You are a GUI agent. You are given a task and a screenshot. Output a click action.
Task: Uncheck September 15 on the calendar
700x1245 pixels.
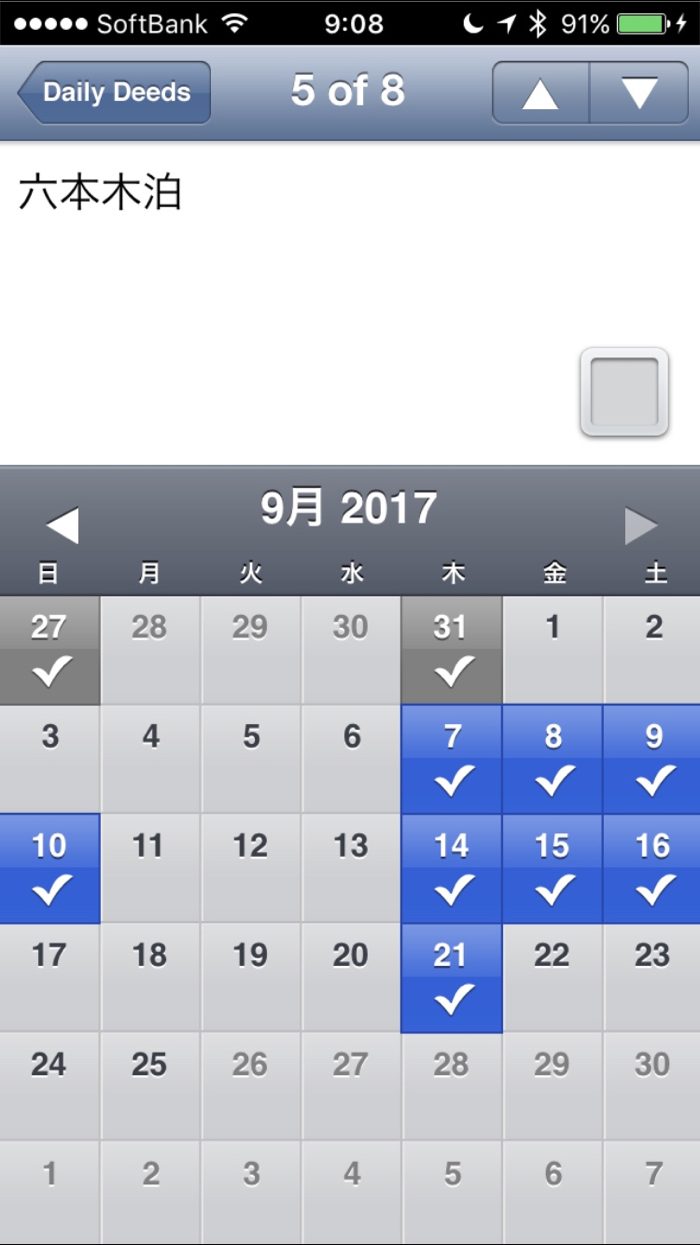(x=552, y=867)
